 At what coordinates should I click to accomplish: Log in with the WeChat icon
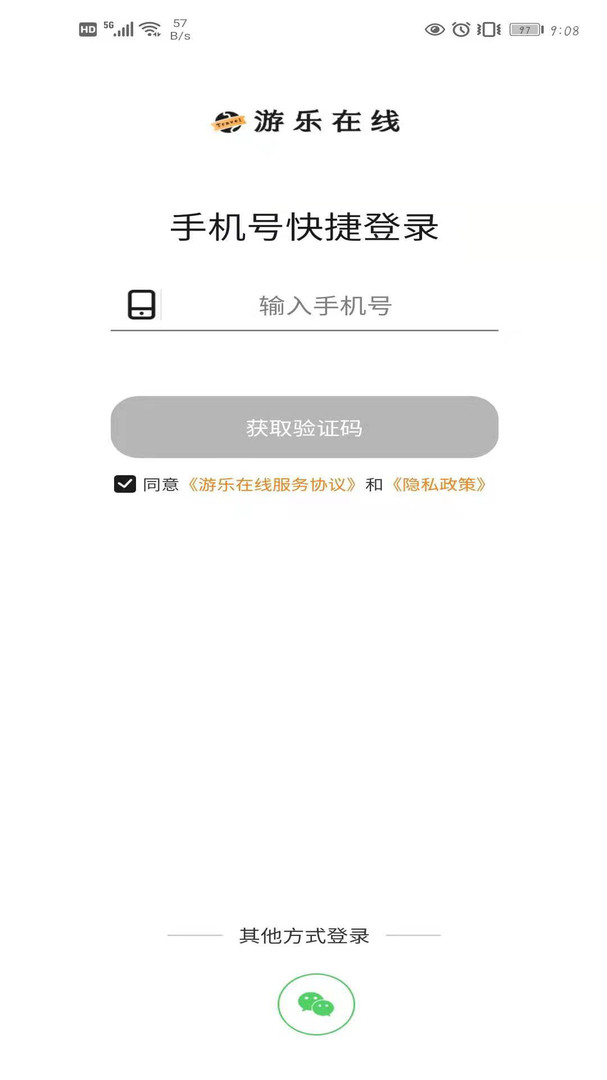[x=316, y=1004]
